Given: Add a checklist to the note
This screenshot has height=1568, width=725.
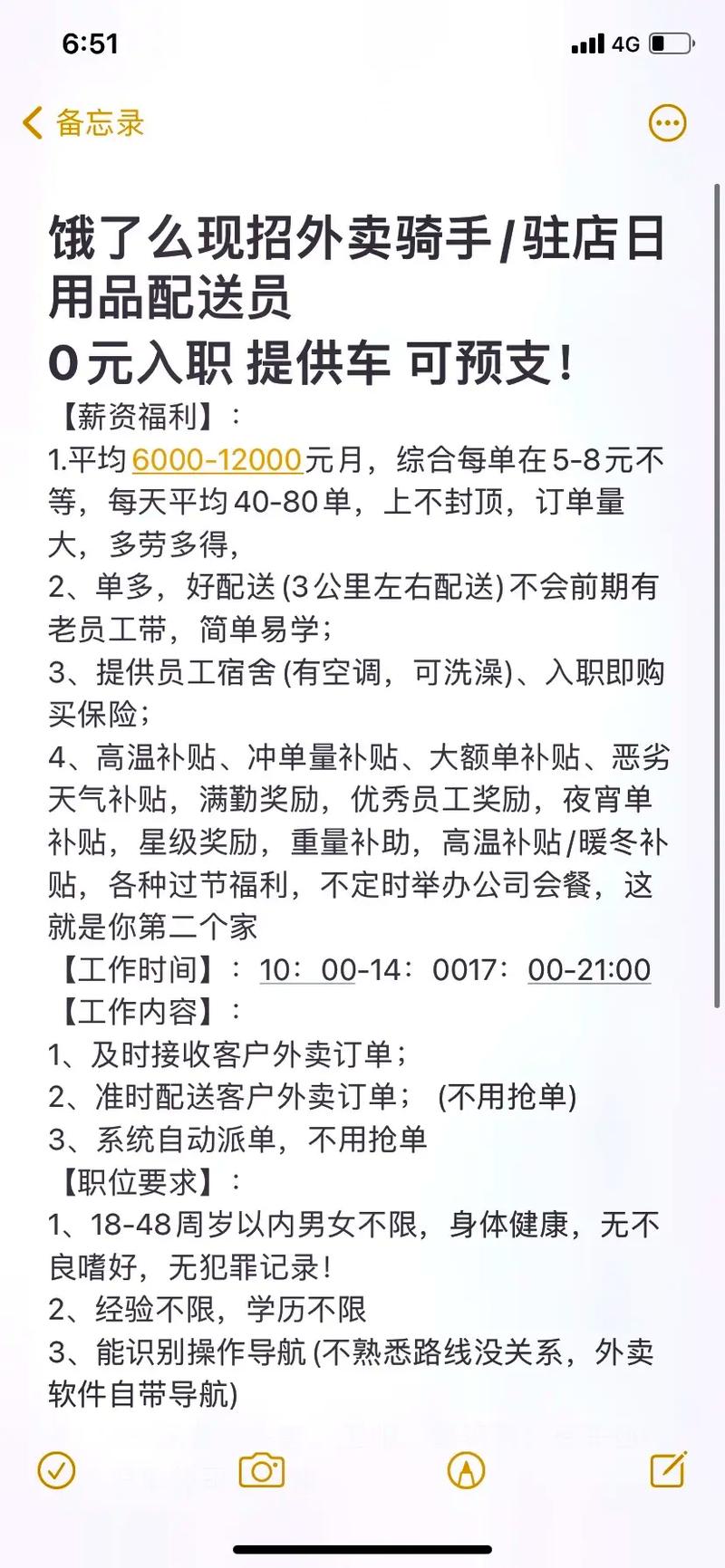Looking at the screenshot, I should [56, 1469].
